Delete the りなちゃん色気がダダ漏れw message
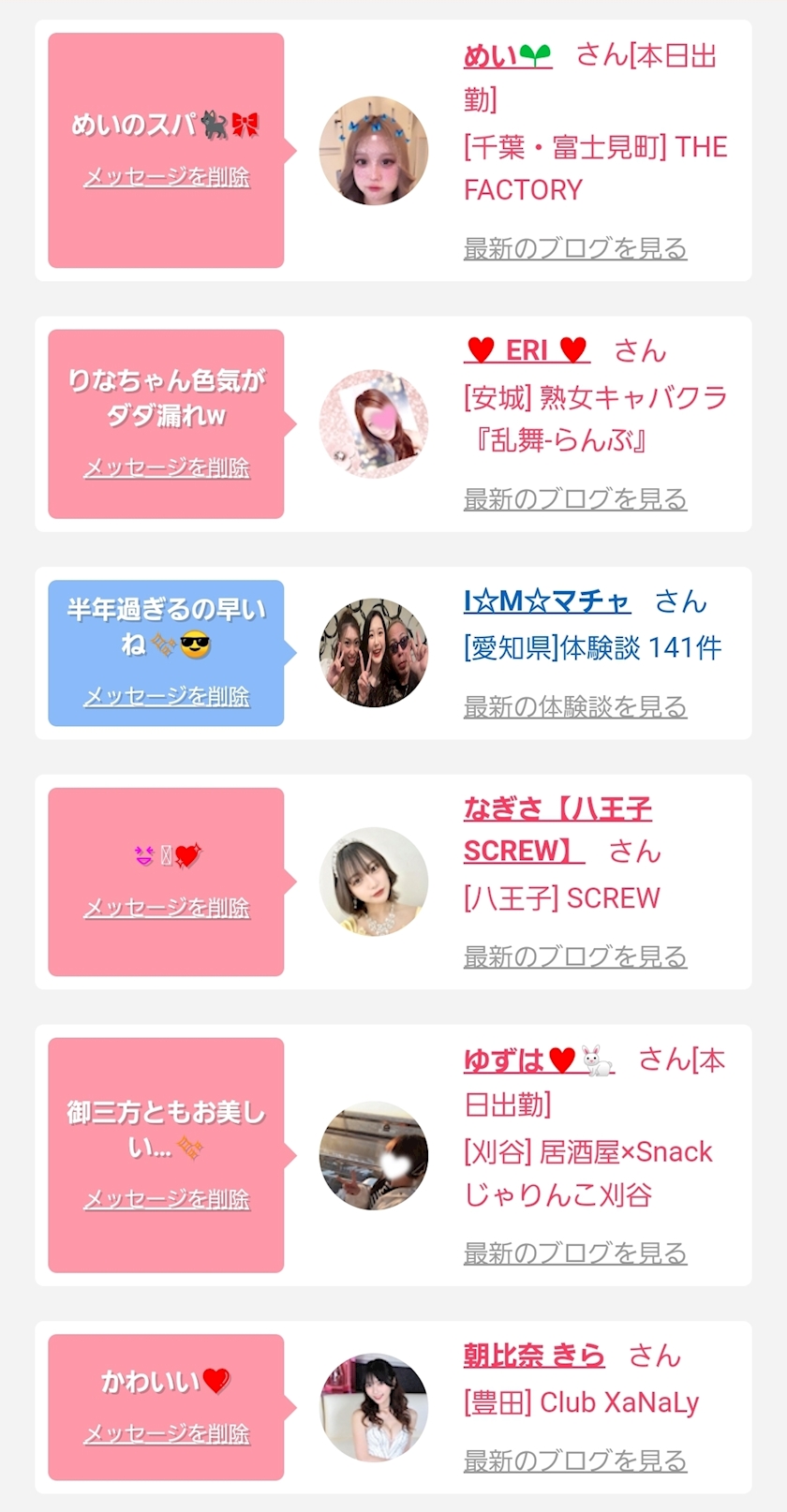787x1512 pixels. [x=167, y=467]
